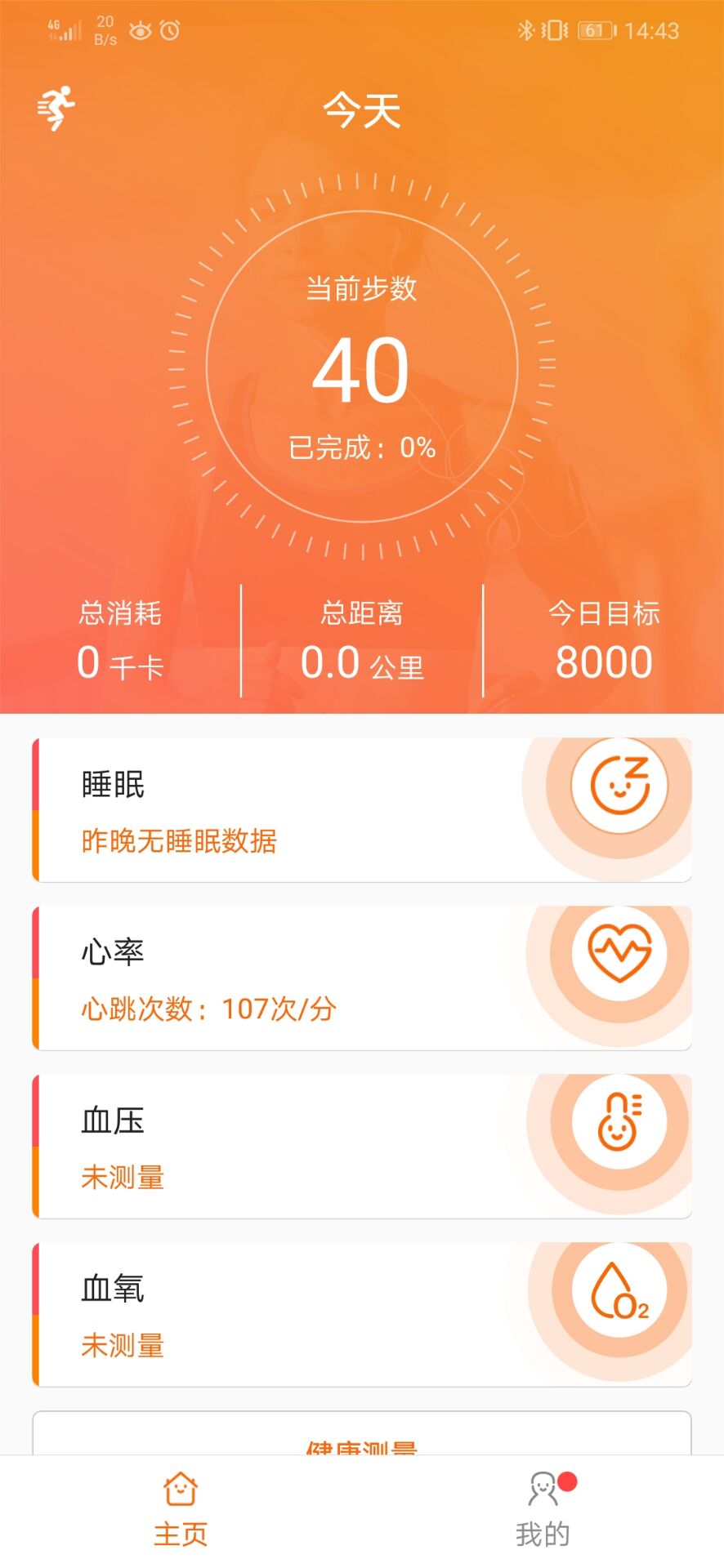724x1568 pixels.
Task: Click the blood pressure thermometer icon
Action: tap(619, 1123)
